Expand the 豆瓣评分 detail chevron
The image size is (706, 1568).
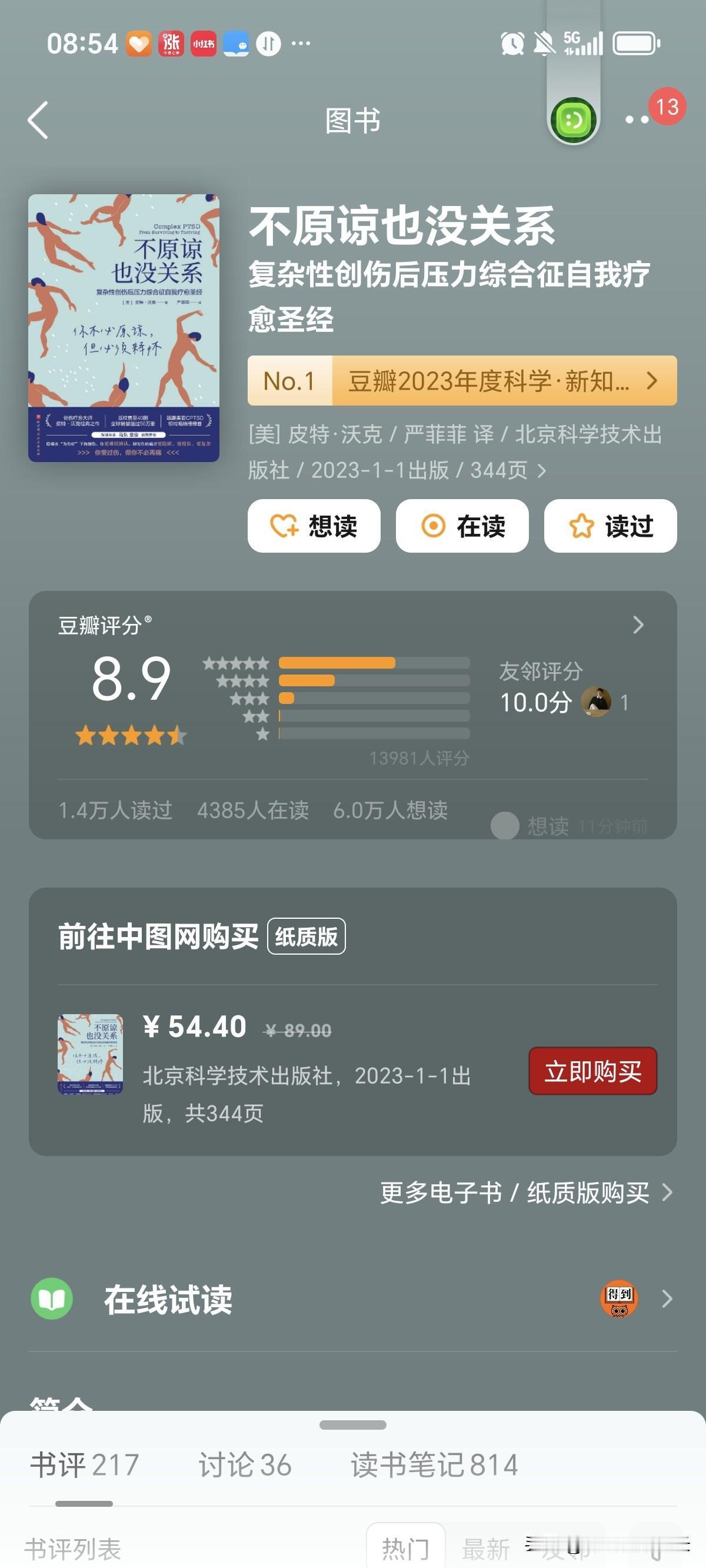click(x=638, y=625)
